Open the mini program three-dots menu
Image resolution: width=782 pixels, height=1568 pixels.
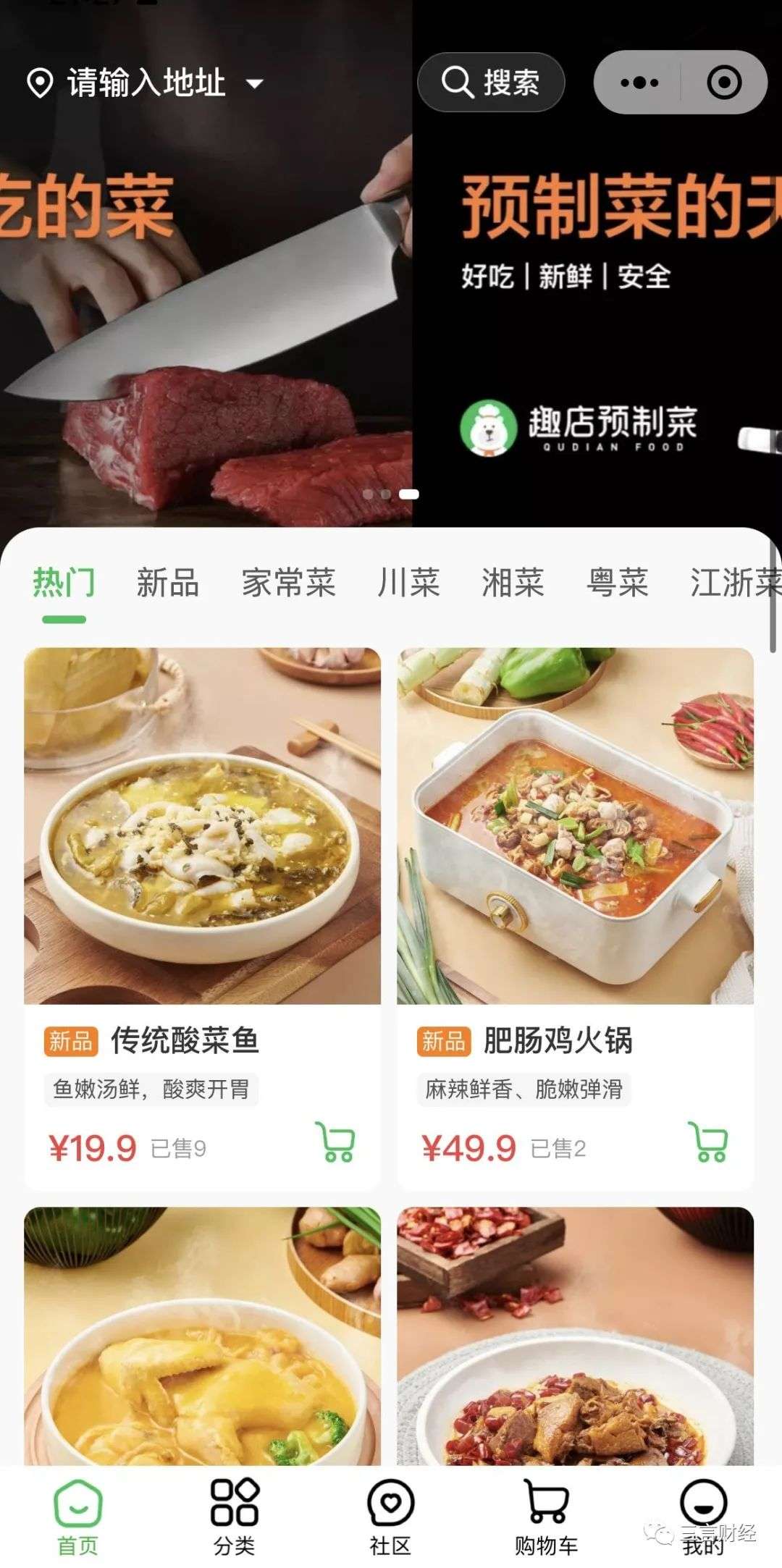point(639,83)
